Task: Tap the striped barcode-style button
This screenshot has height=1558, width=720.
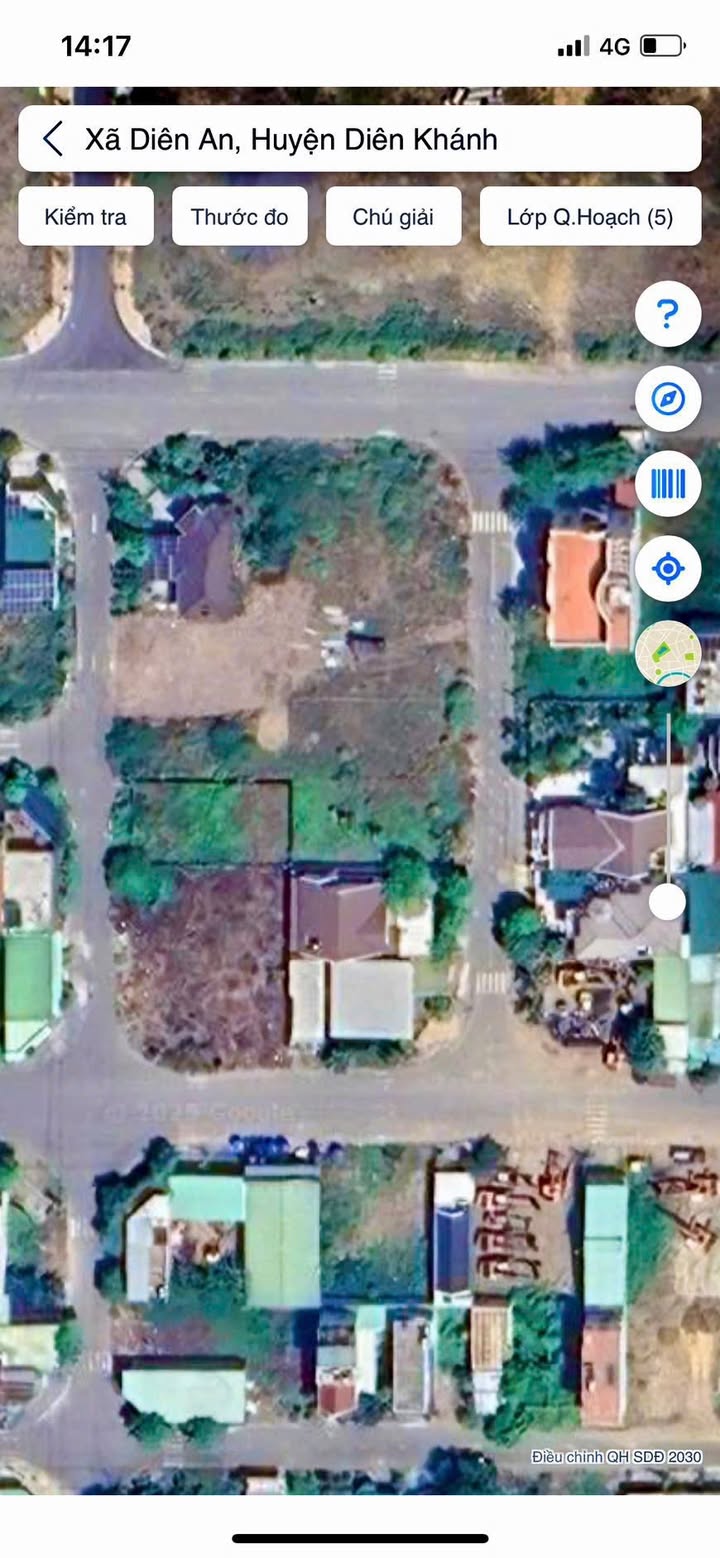Action: (668, 484)
